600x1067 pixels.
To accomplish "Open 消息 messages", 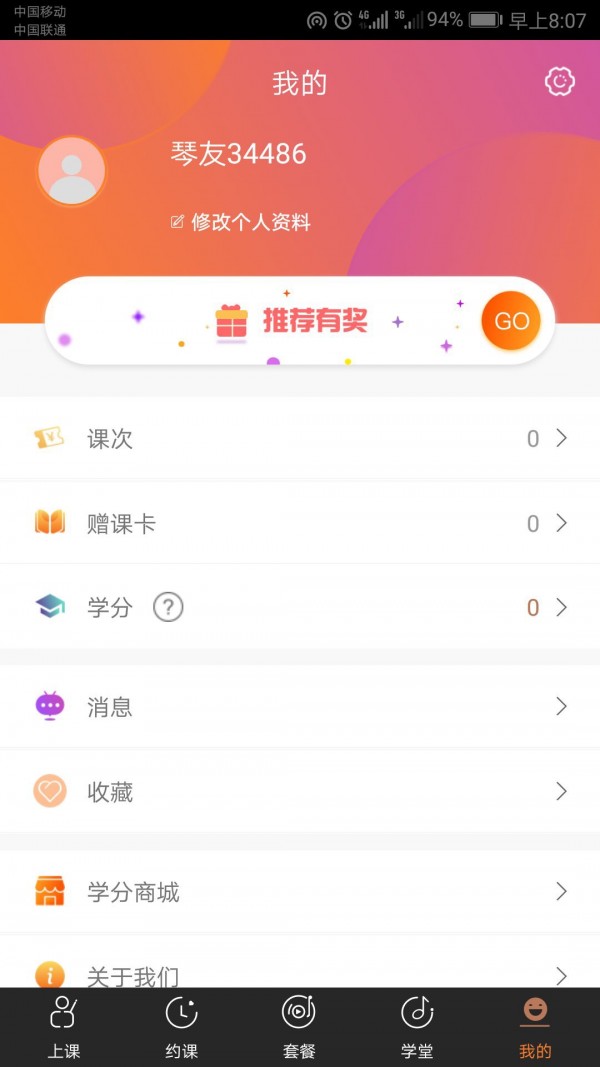I will 300,707.
